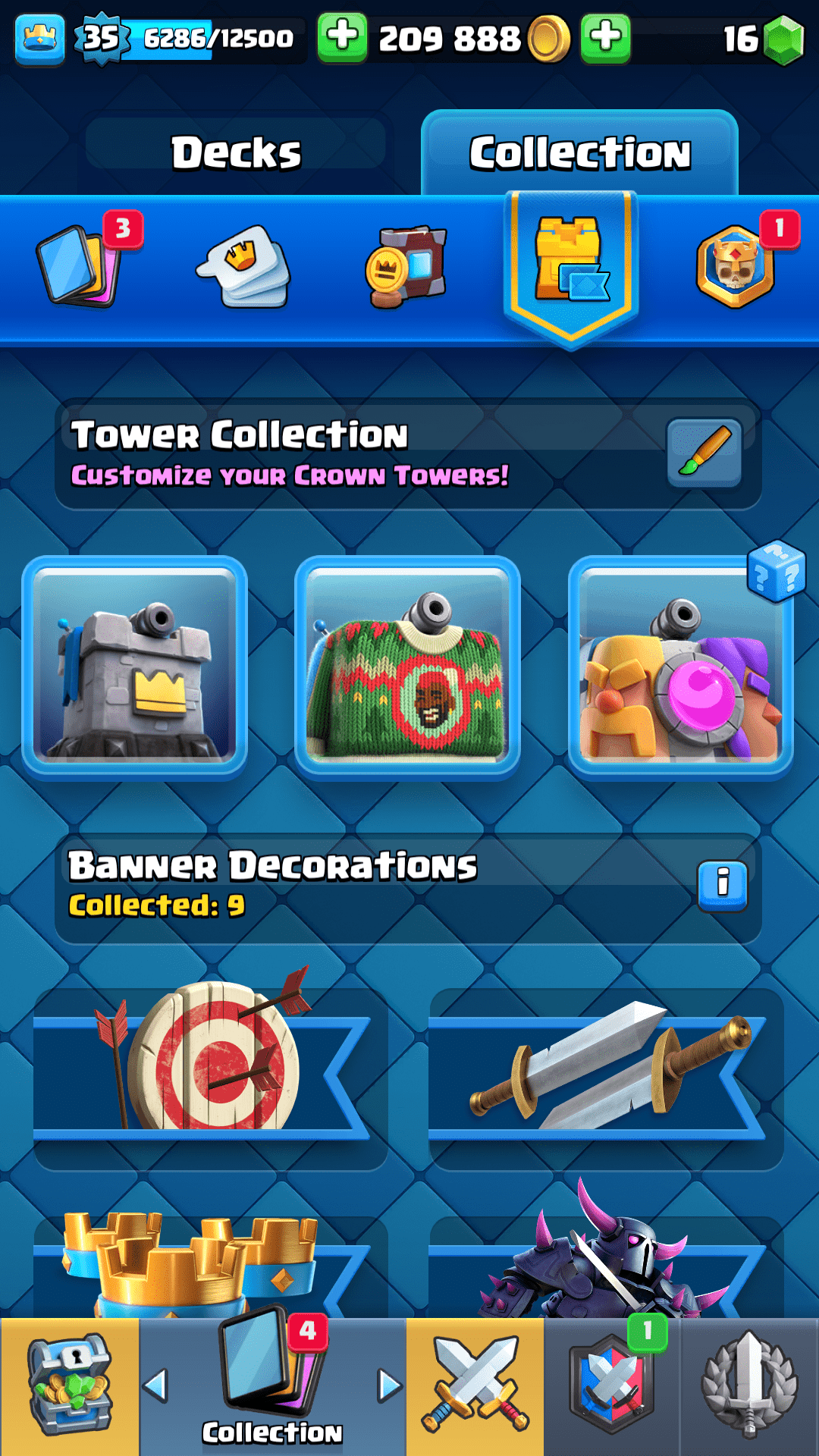The height and width of the screenshot is (1456, 819).
Task: Open the cards section with 3 badge
Action: click(x=77, y=265)
